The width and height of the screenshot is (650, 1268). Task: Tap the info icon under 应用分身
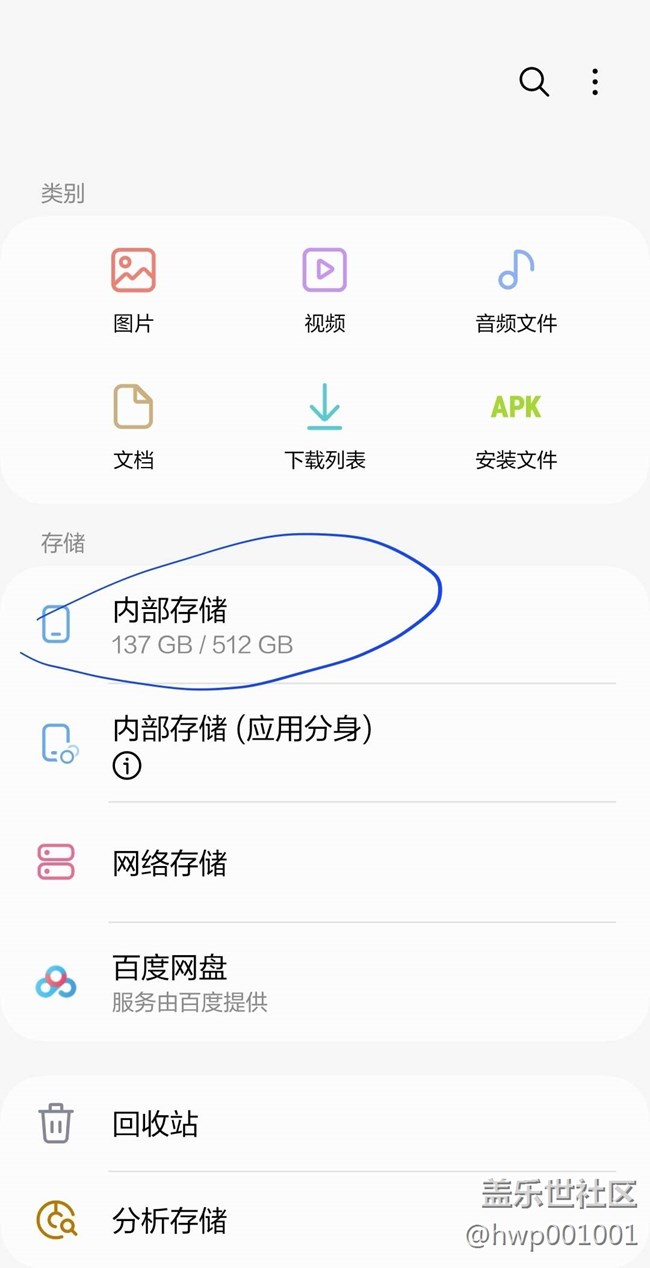[127, 767]
